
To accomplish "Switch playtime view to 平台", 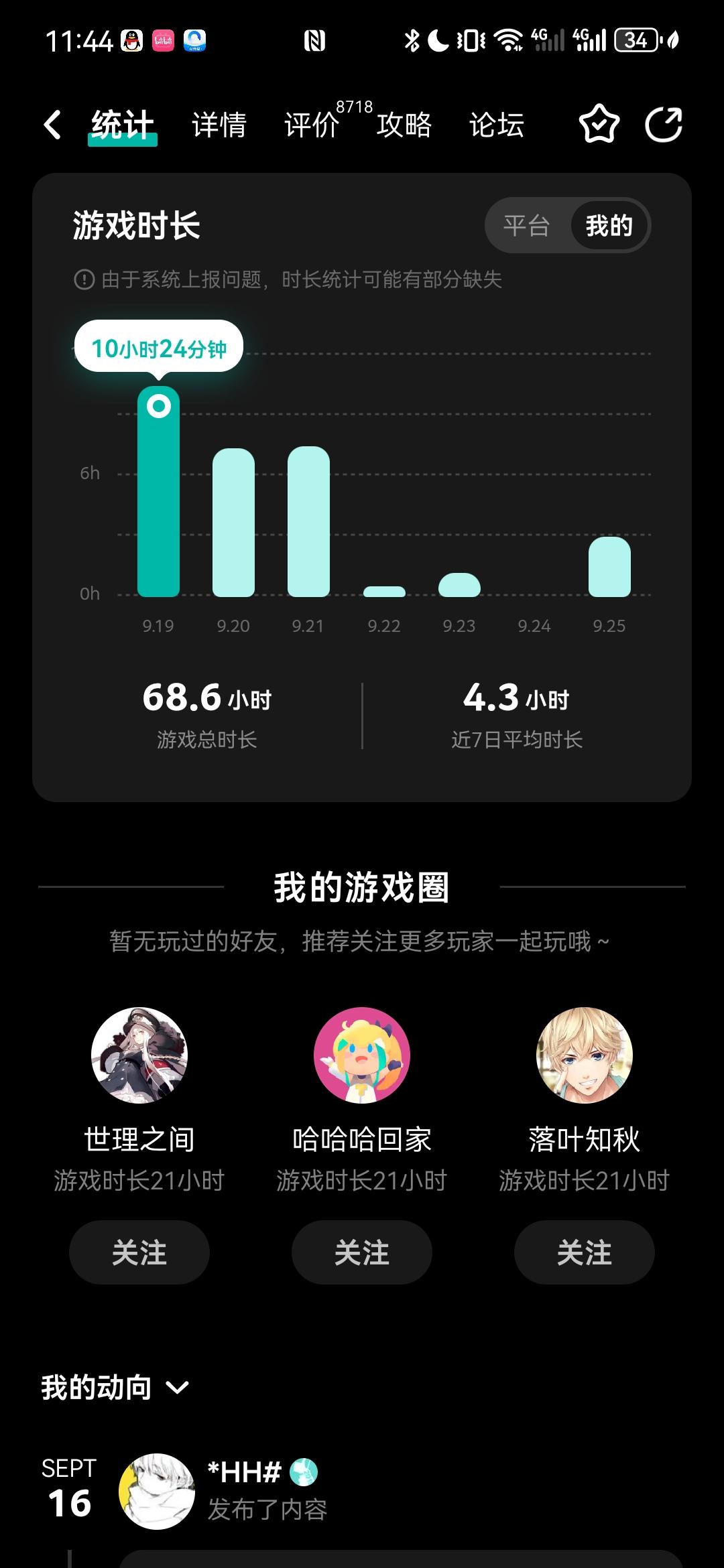I will 526,226.
